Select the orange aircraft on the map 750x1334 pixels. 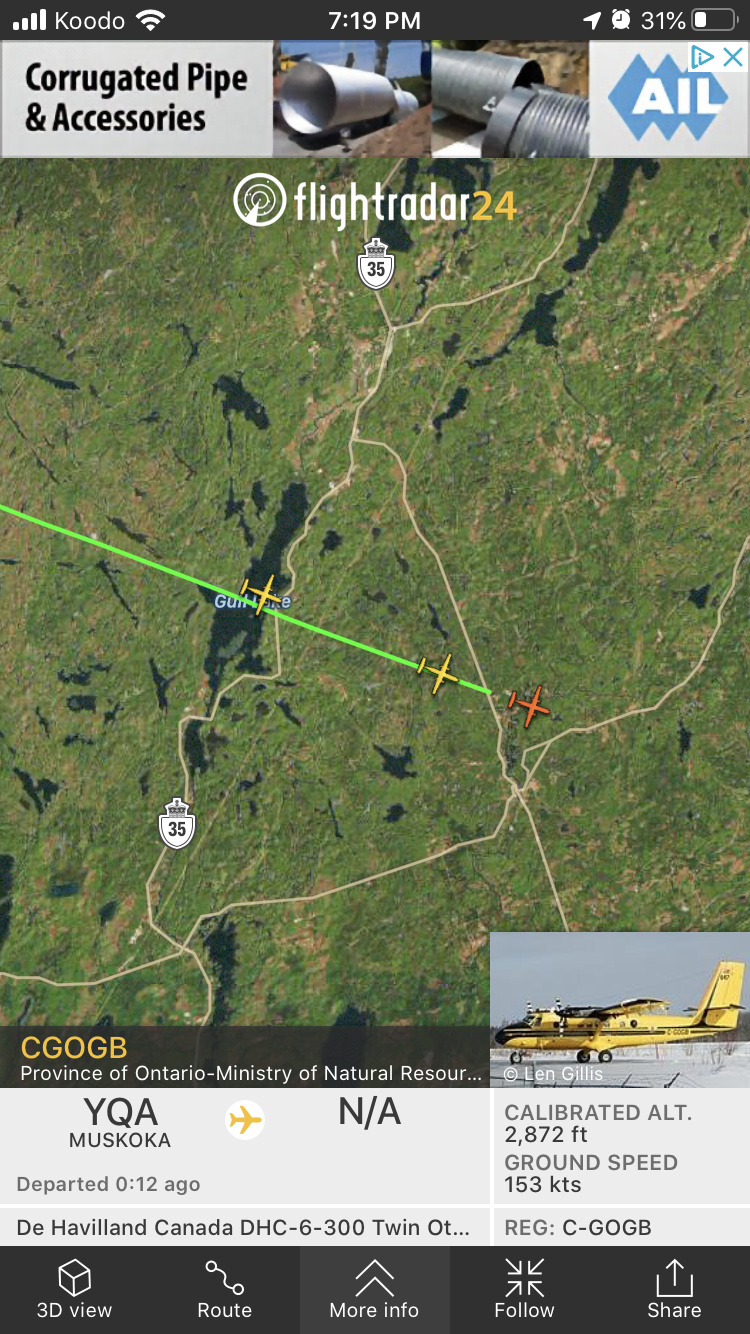pyautogui.click(x=528, y=705)
